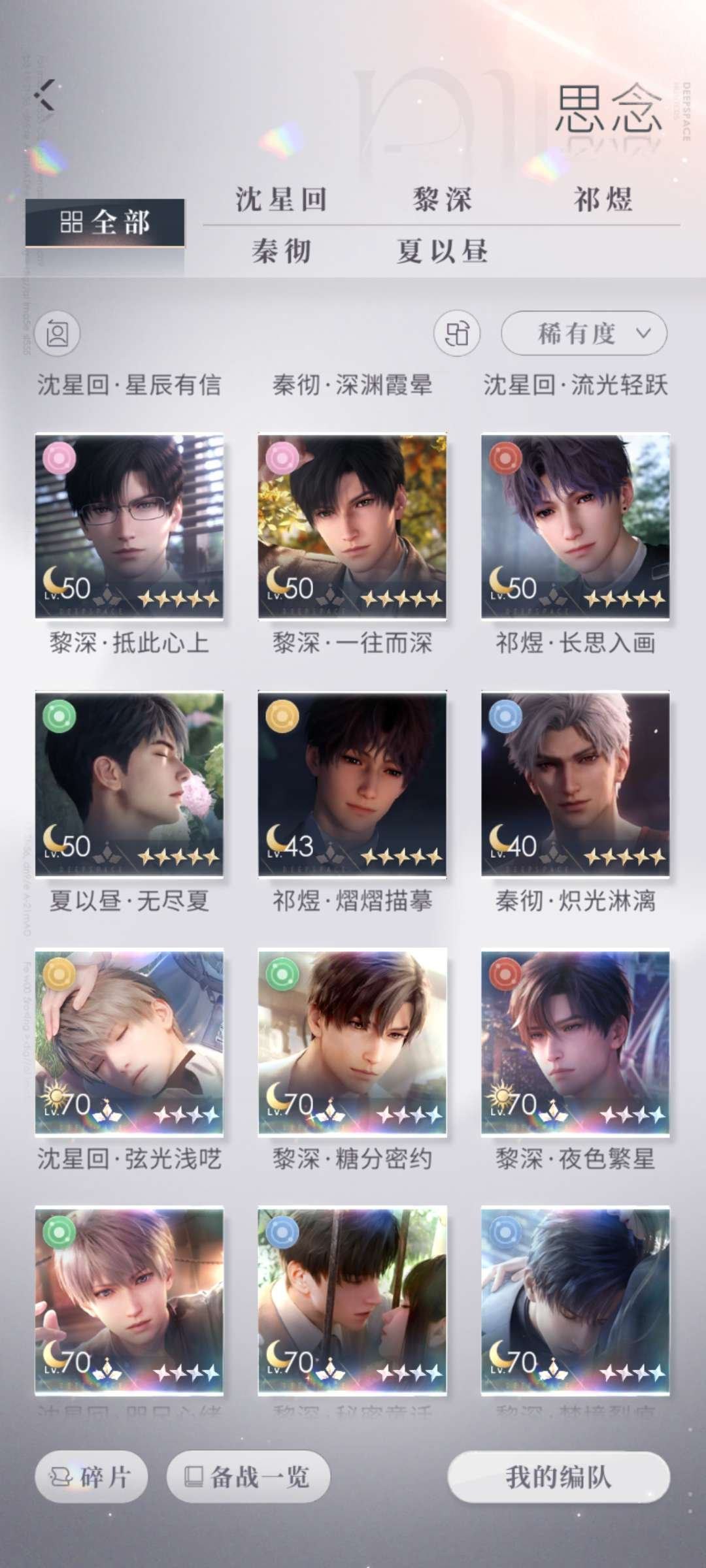Tap the portrait icon below 全部
706x1568 pixels.
coord(58,334)
